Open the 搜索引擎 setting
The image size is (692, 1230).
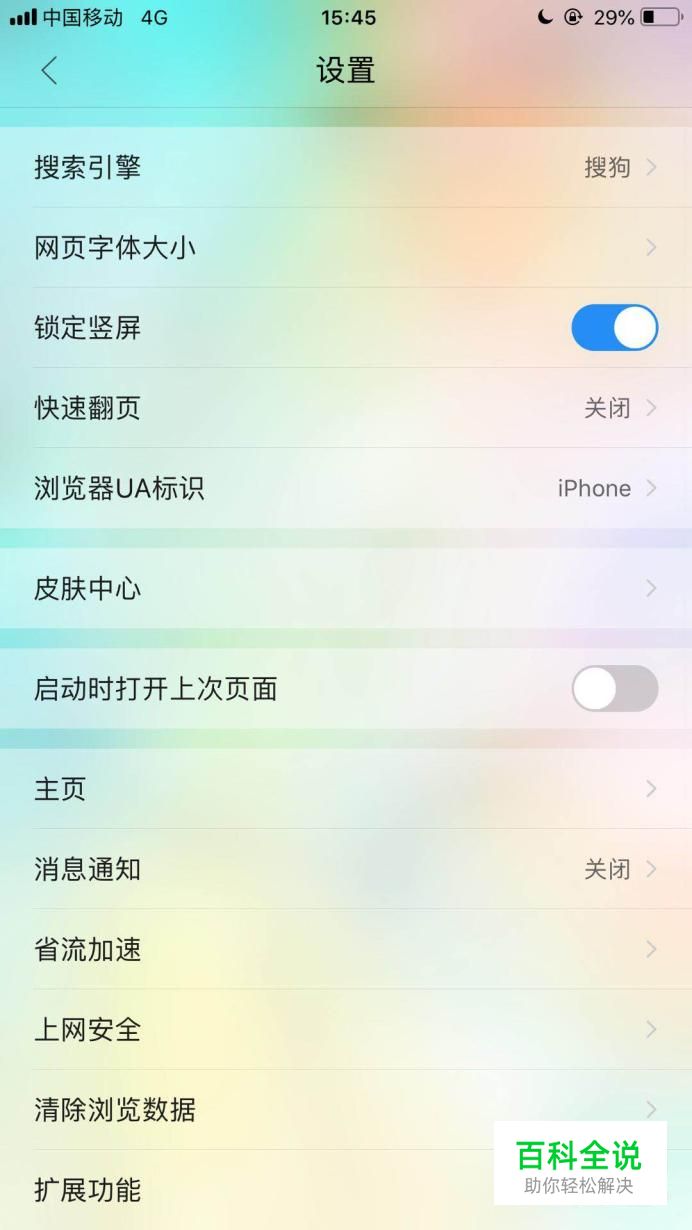tap(346, 167)
